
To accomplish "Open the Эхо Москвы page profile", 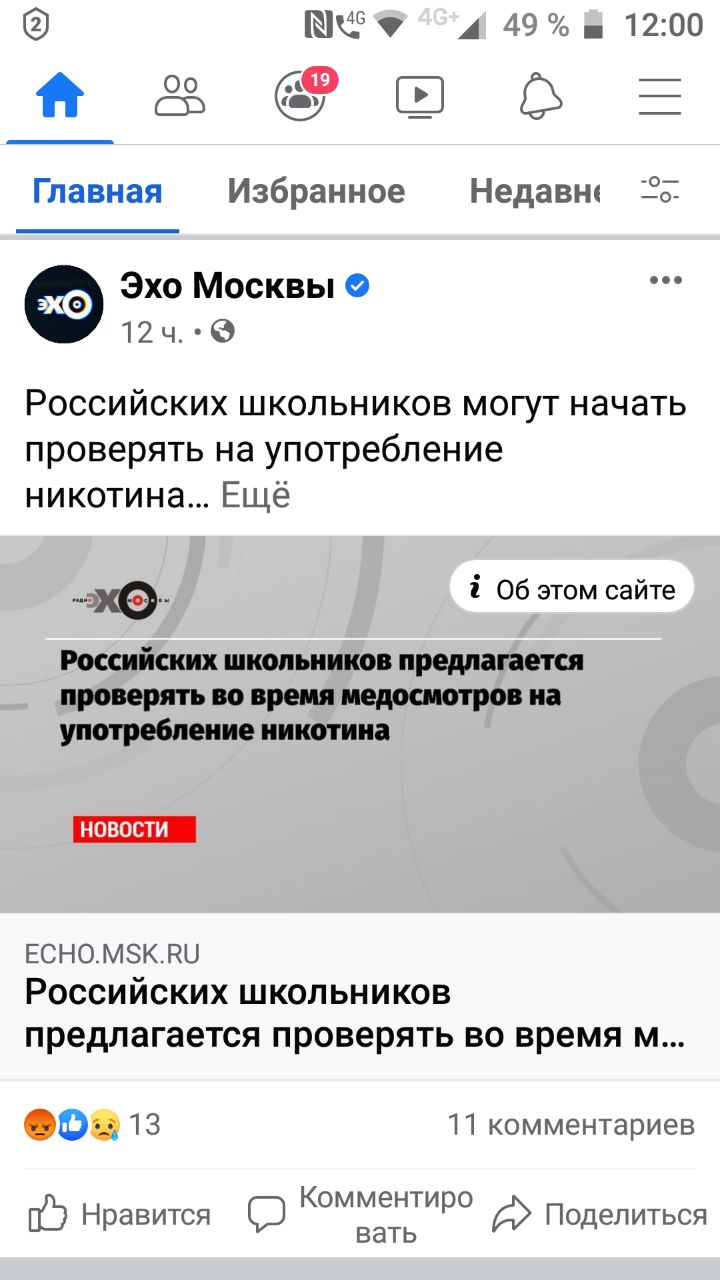I will pyautogui.click(x=228, y=287).
